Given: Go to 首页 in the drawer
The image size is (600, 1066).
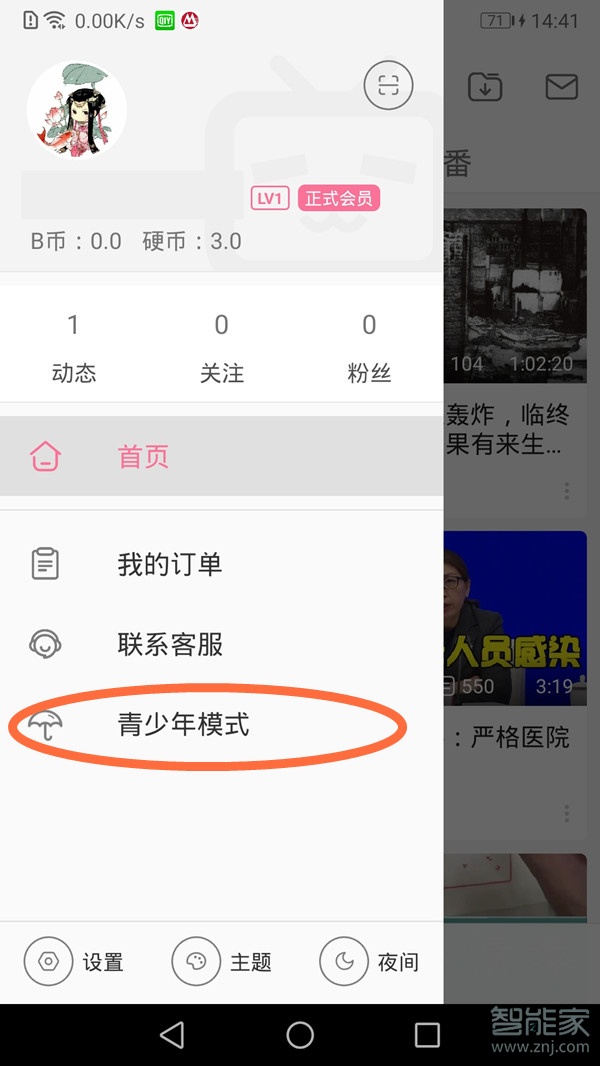Looking at the screenshot, I should click(x=143, y=457).
